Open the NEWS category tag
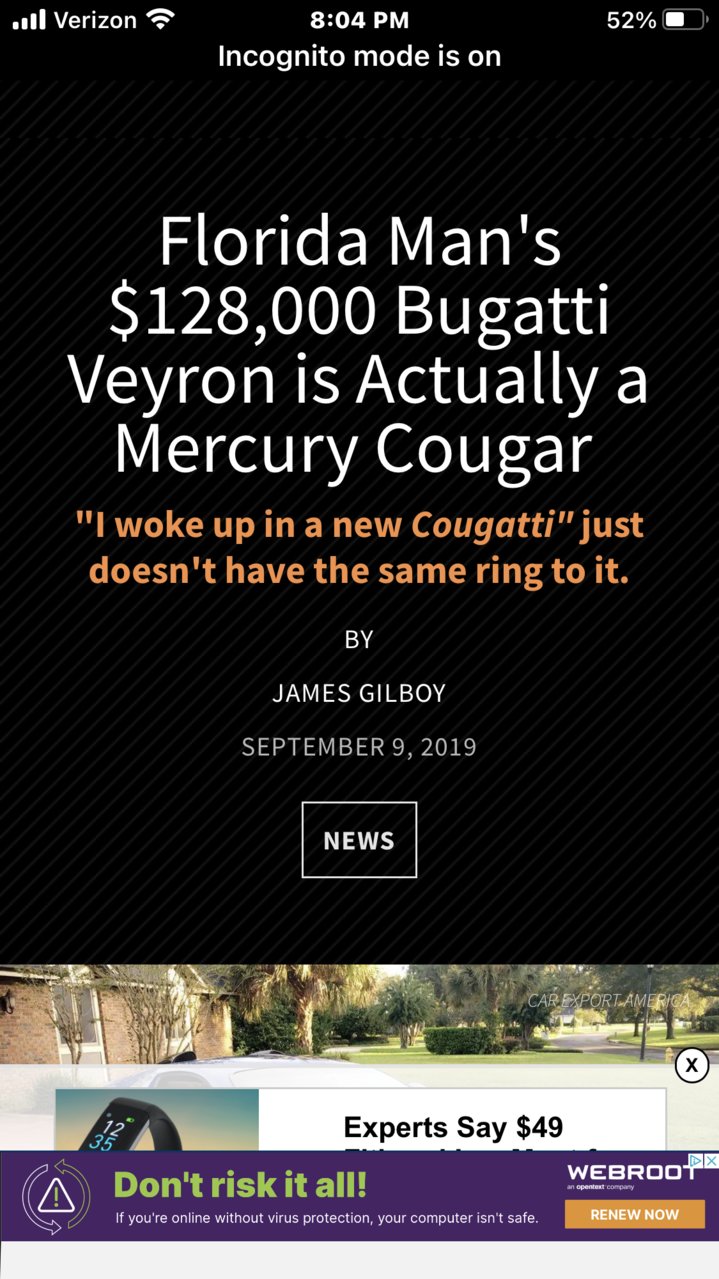 pos(359,840)
